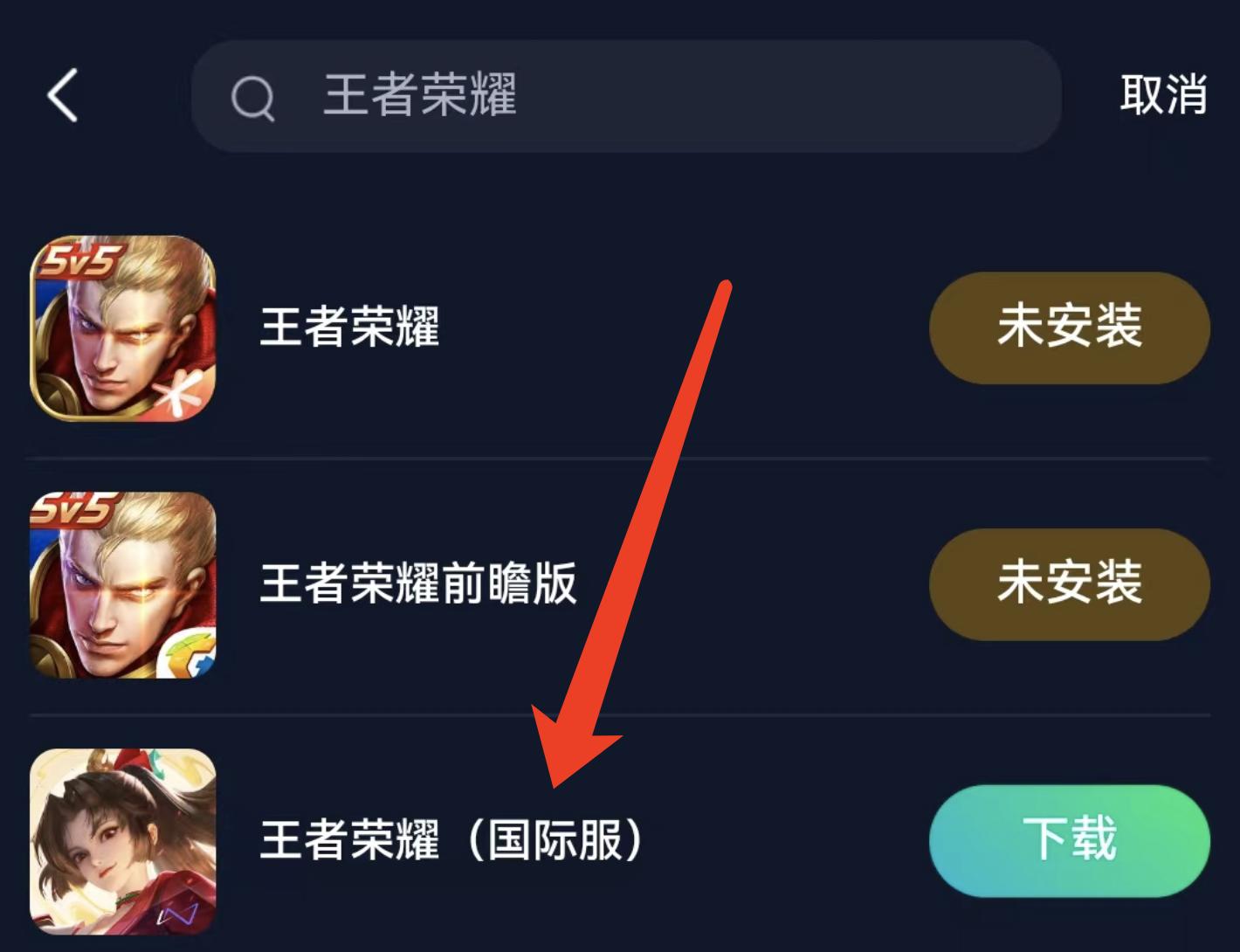The image size is (1240, 952).
Task: Go back using the arrow icon
Action: pos(63,95)
